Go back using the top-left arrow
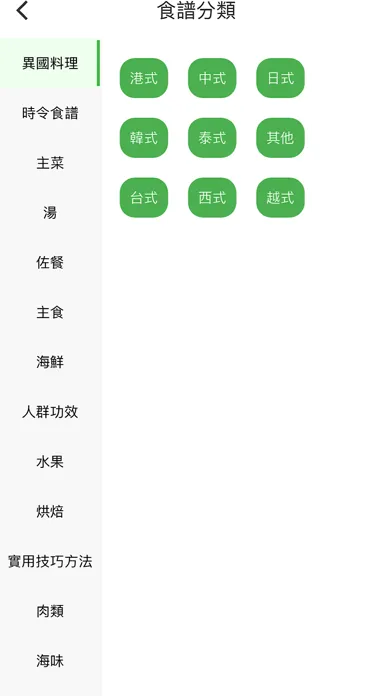This screenshot has width=392, height=696. [22, 11]
